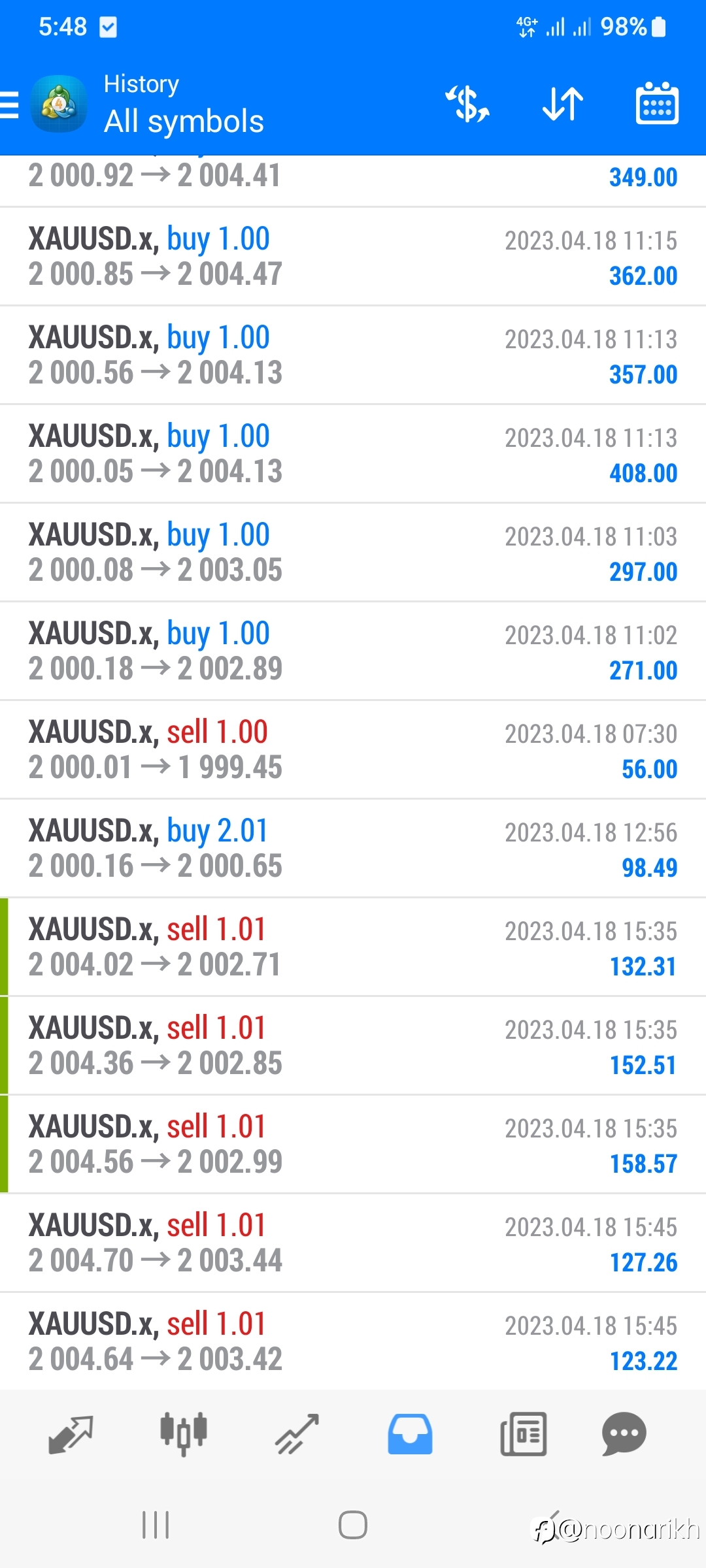Open the symbol filter dollar icon
The height and width of the screenshot is (1568, 706).
tap(467, 104)
